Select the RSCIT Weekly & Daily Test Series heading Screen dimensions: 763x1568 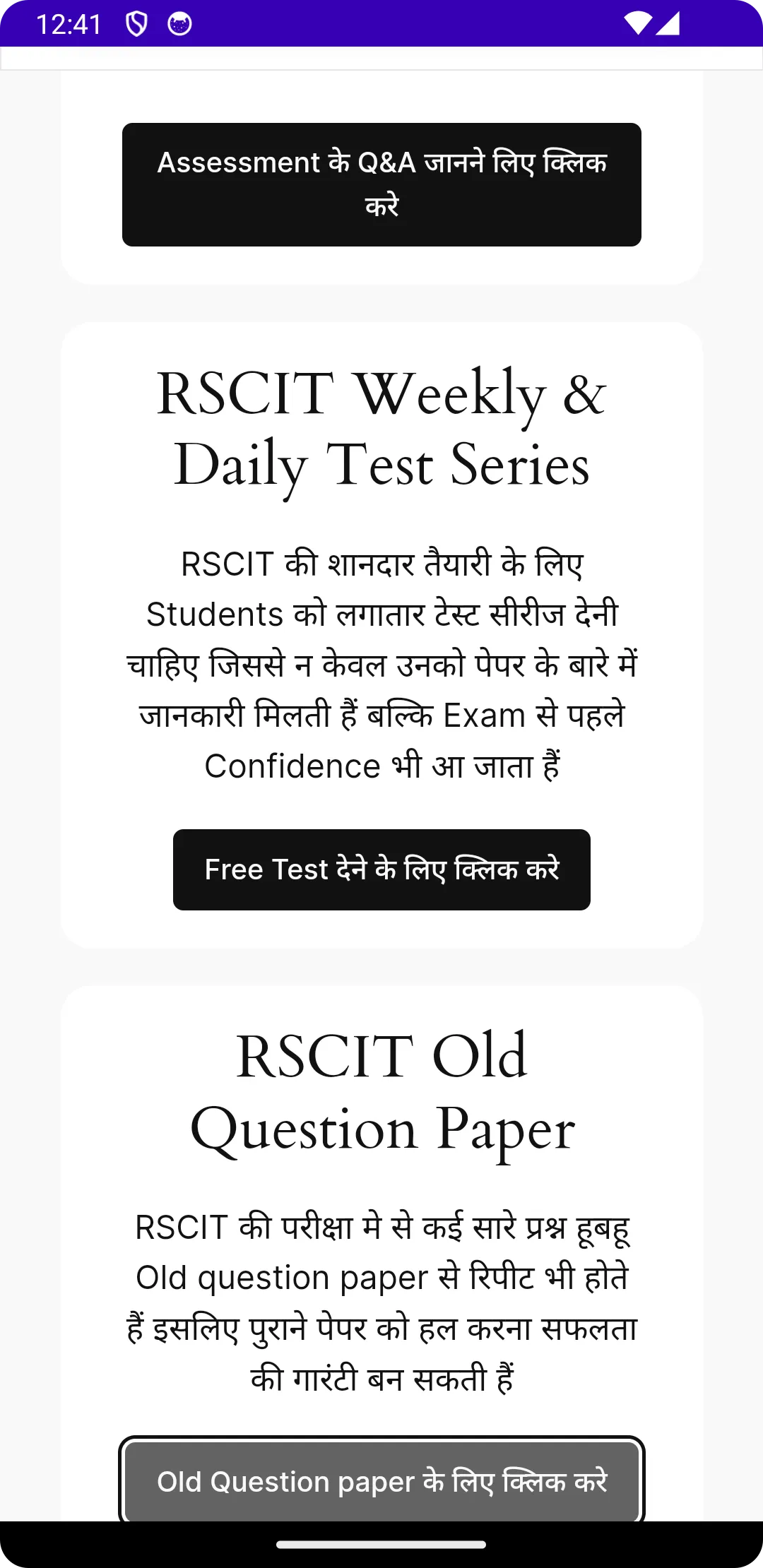381,427
